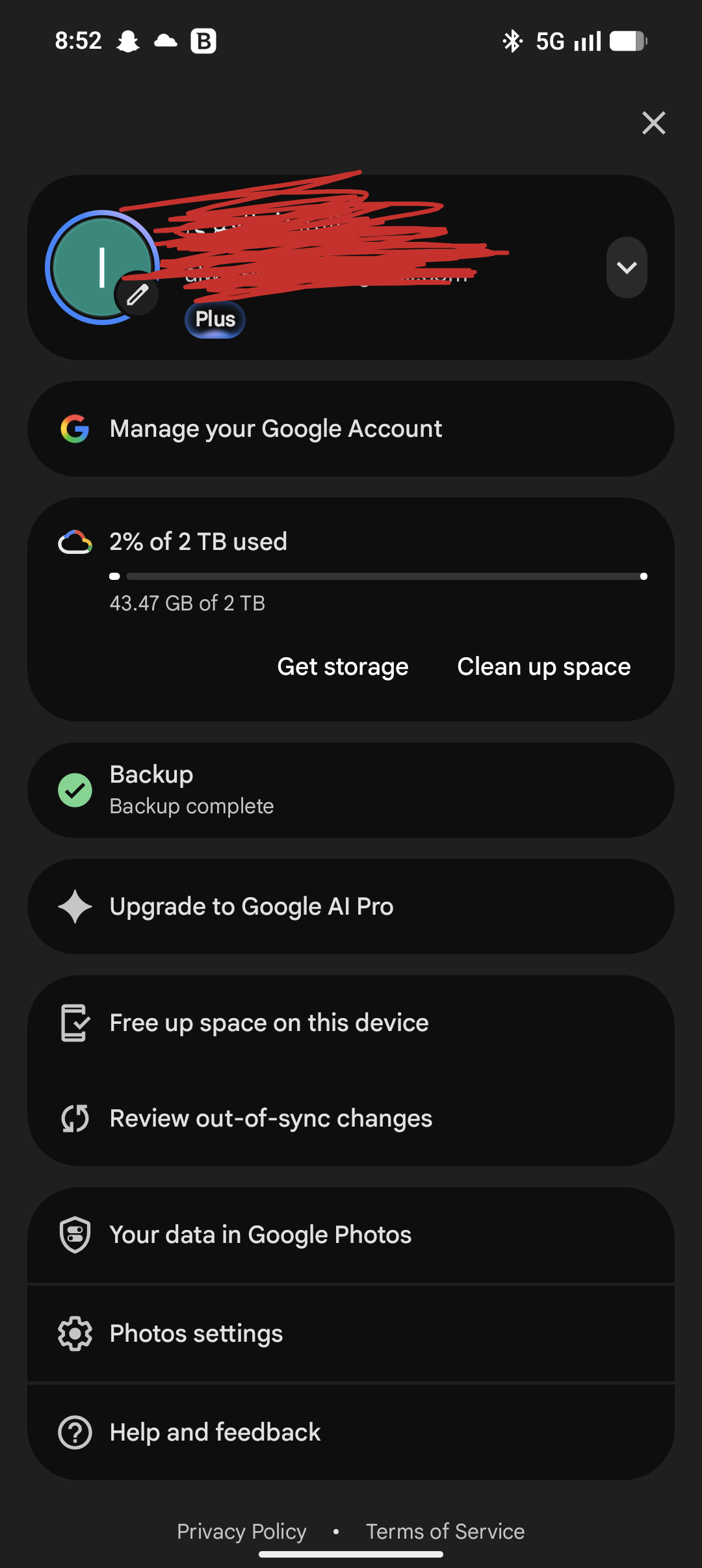Open Free up space on this device
Viewport: 702px width, 1568px height.
(x=351, y=1023)
